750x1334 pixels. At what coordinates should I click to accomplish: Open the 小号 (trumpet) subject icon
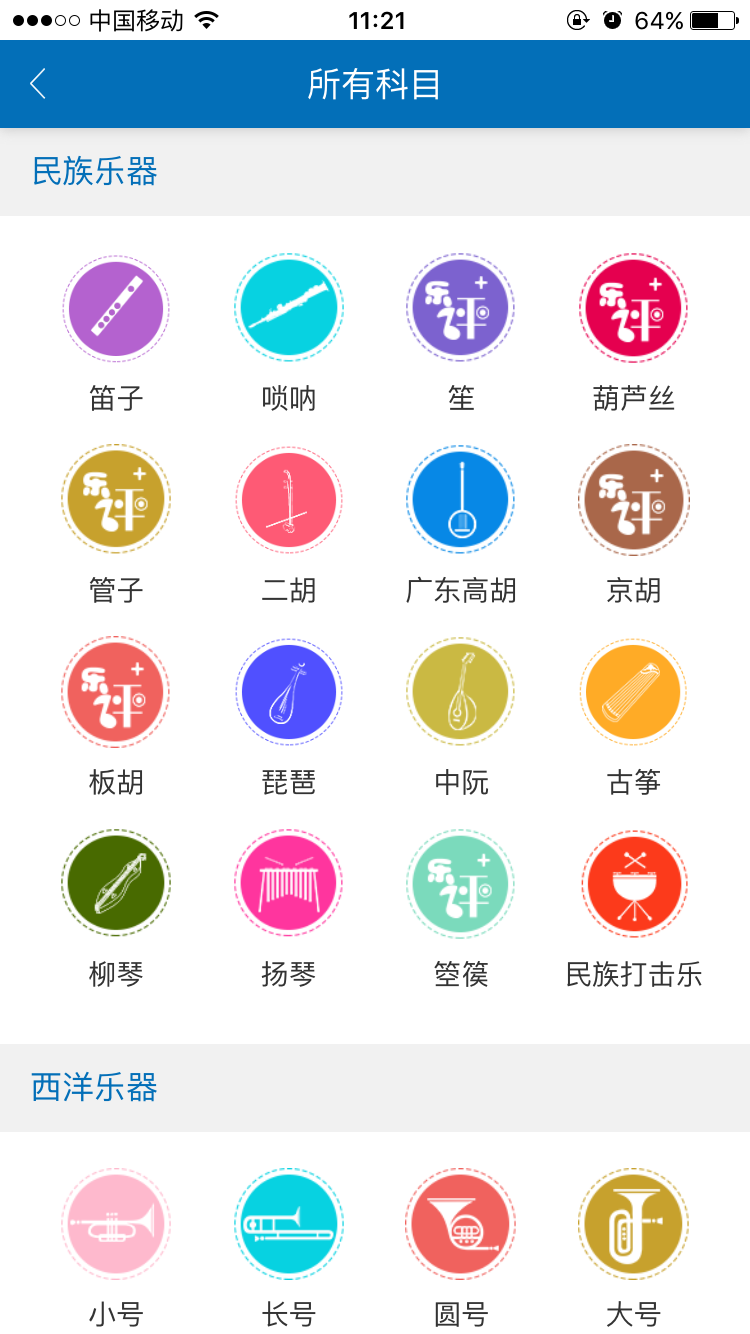[116, 1224]
